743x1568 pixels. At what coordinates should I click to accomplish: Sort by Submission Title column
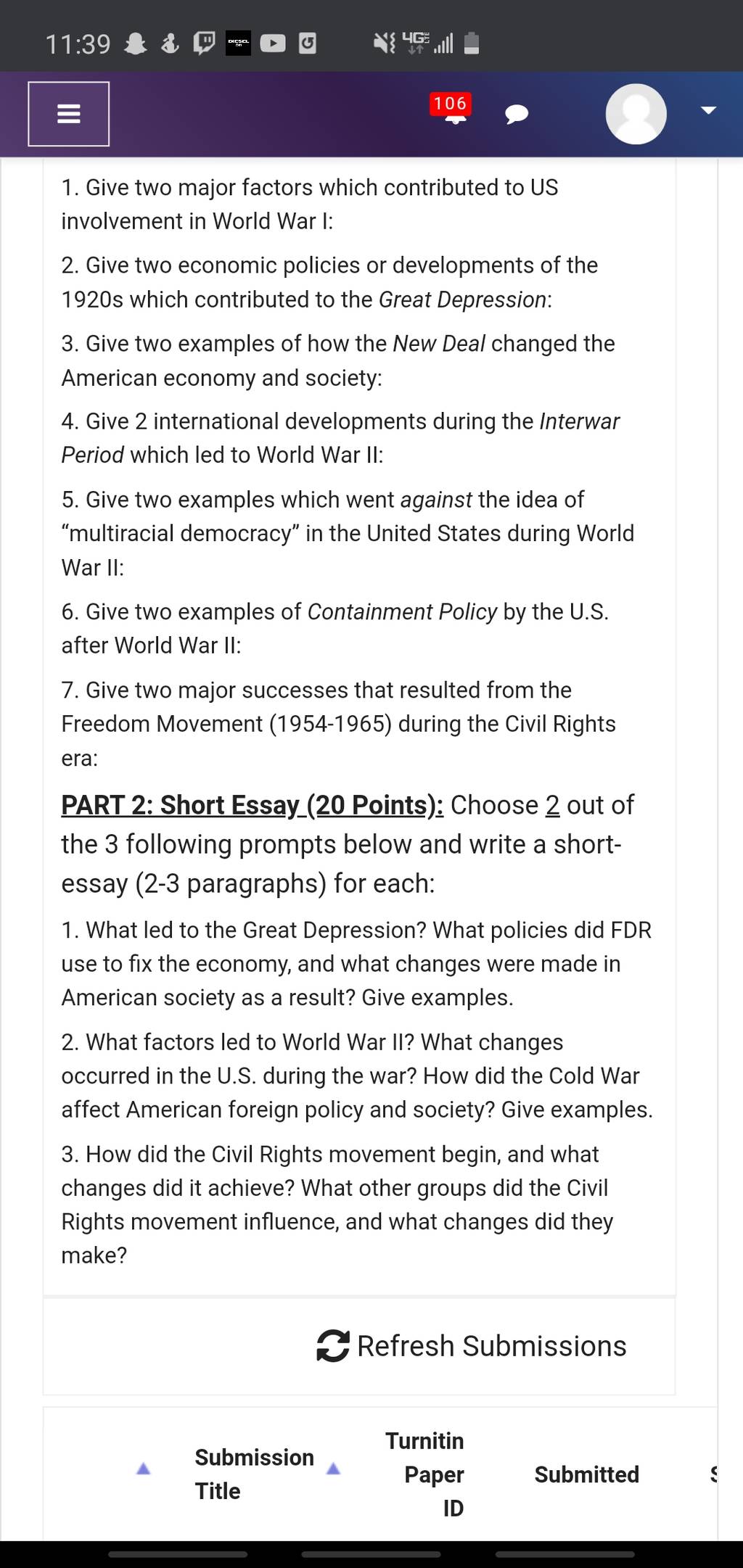click(254, 1474)
